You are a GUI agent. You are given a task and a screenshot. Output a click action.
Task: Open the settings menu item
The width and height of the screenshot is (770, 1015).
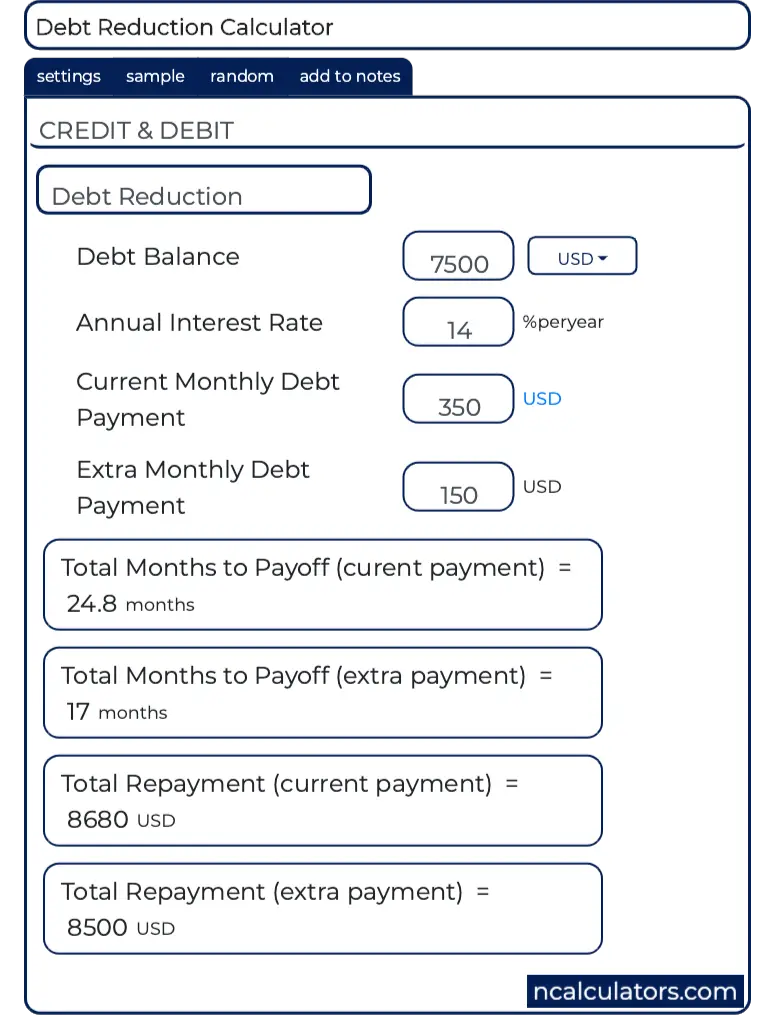coord(68,76)
